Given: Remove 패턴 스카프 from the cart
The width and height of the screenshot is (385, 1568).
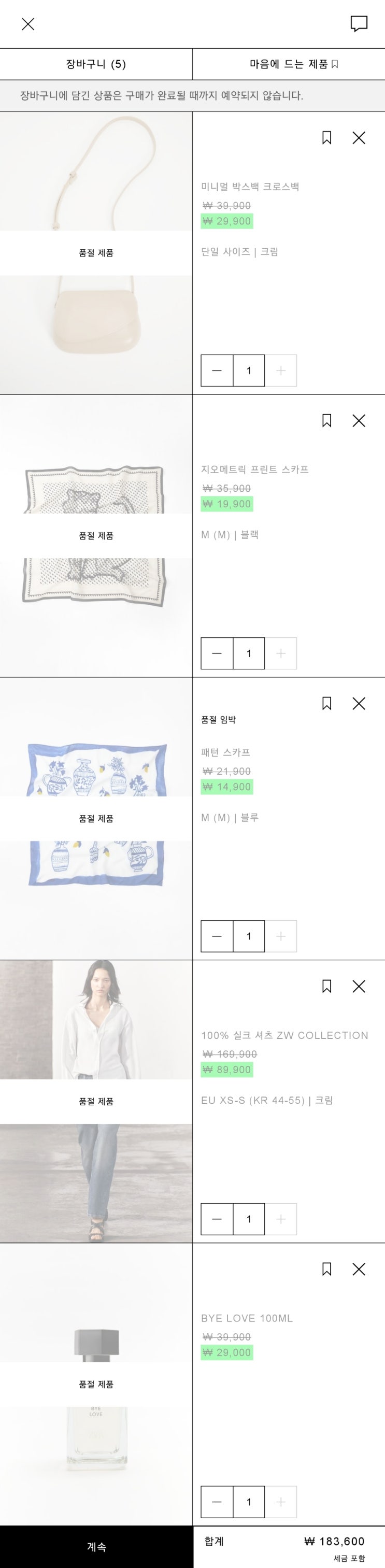Looking at the screenshot, I should (359, 704).
